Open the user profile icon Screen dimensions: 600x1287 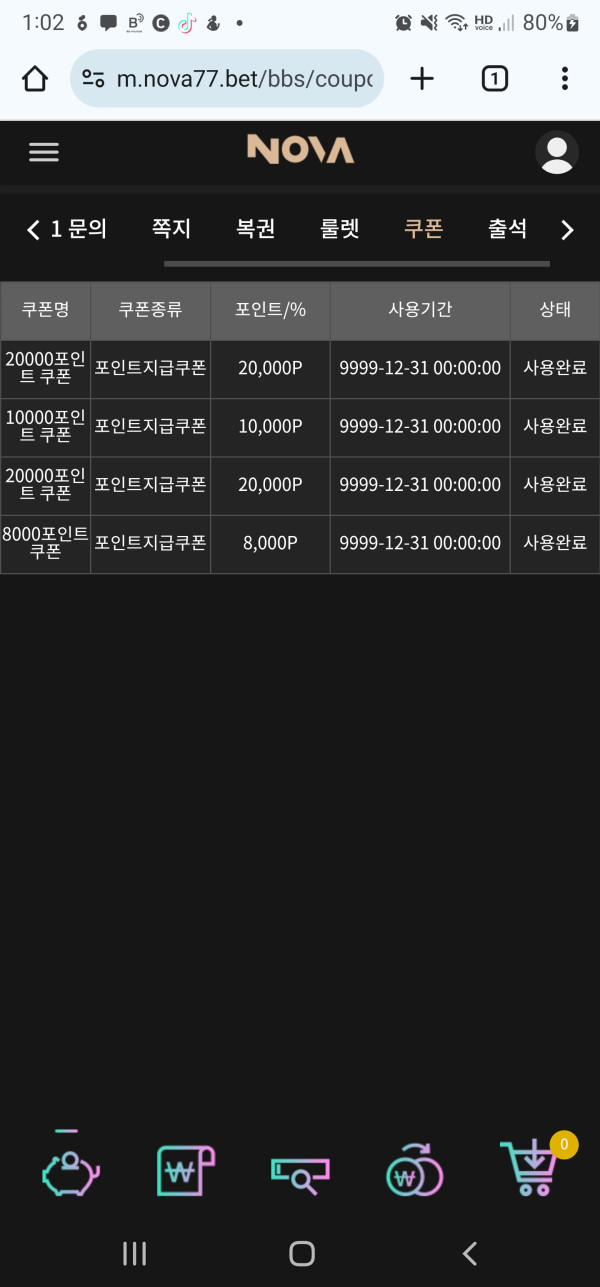pyautogui.click(x=556, y=152)
